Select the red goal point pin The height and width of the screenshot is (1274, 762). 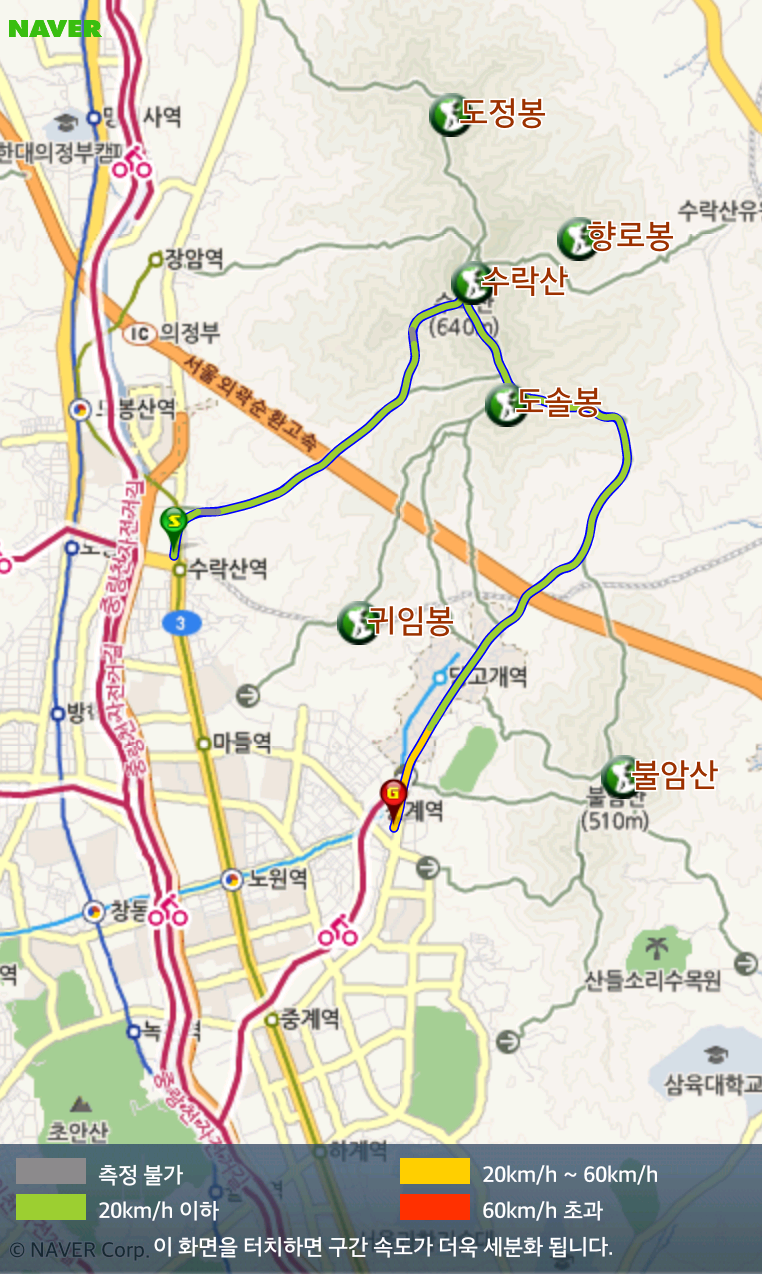tap(394, 796)
